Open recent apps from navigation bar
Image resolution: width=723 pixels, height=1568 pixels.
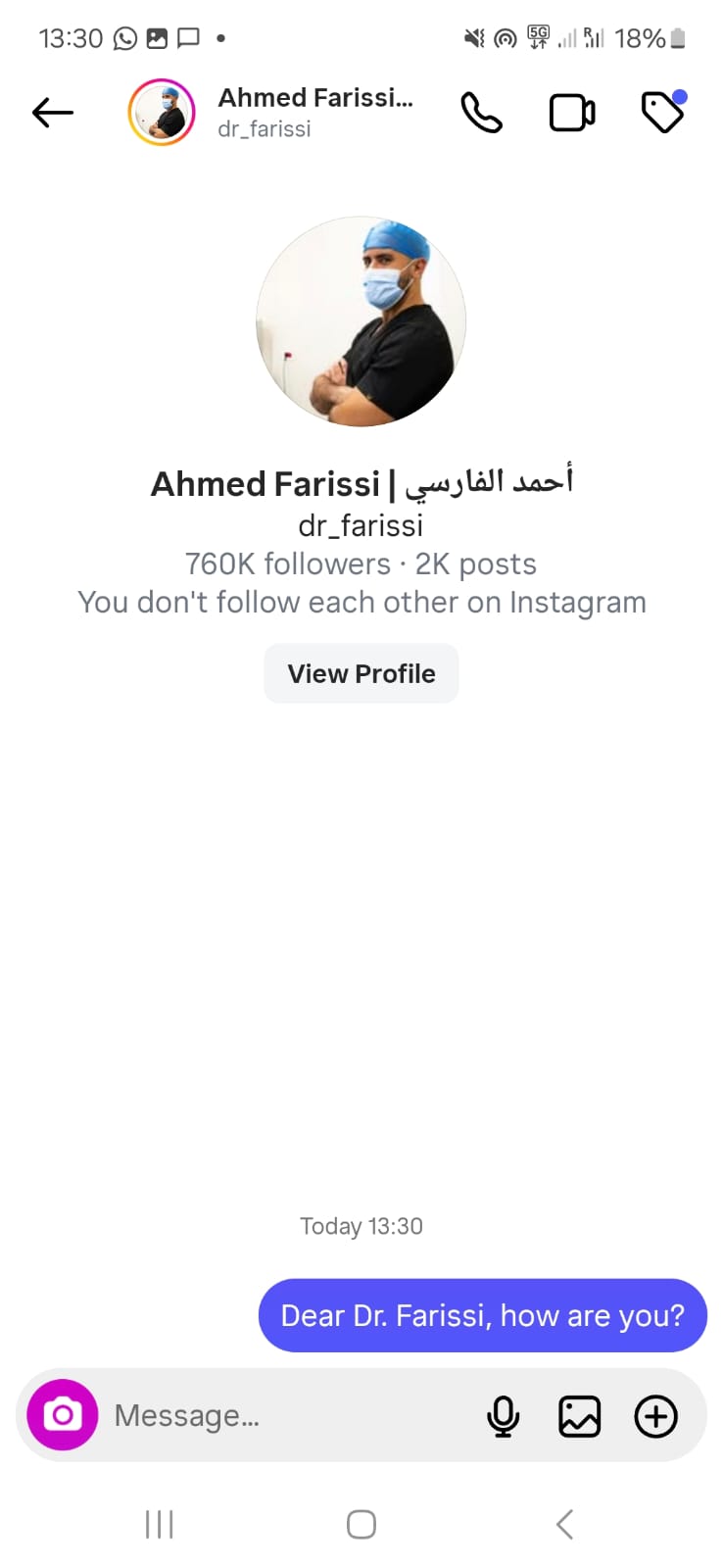(x=159, y=1524)
